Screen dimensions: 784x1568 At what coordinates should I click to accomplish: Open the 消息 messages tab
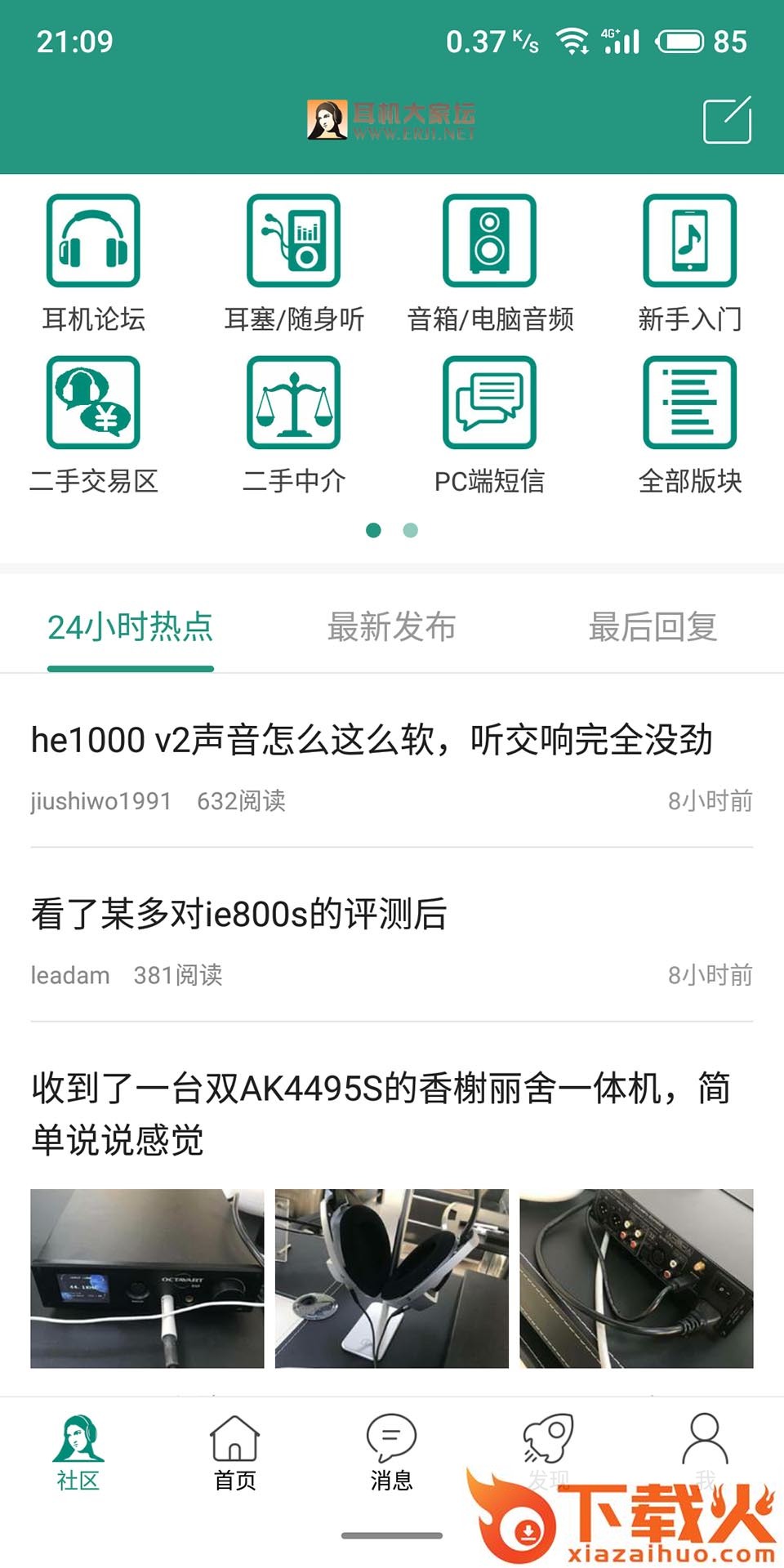(x=392, y=1453)
